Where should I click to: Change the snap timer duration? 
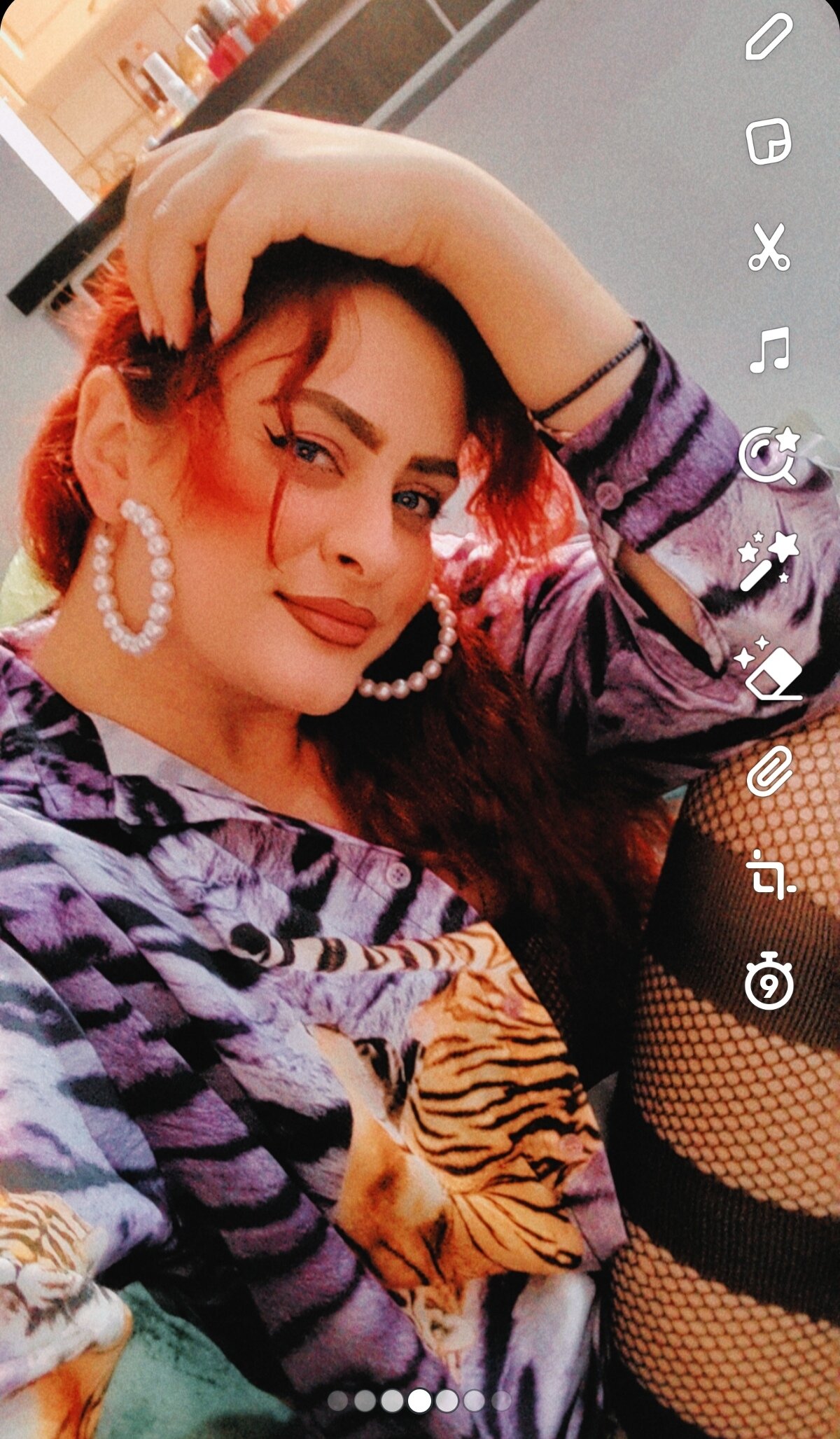[769, 980]
